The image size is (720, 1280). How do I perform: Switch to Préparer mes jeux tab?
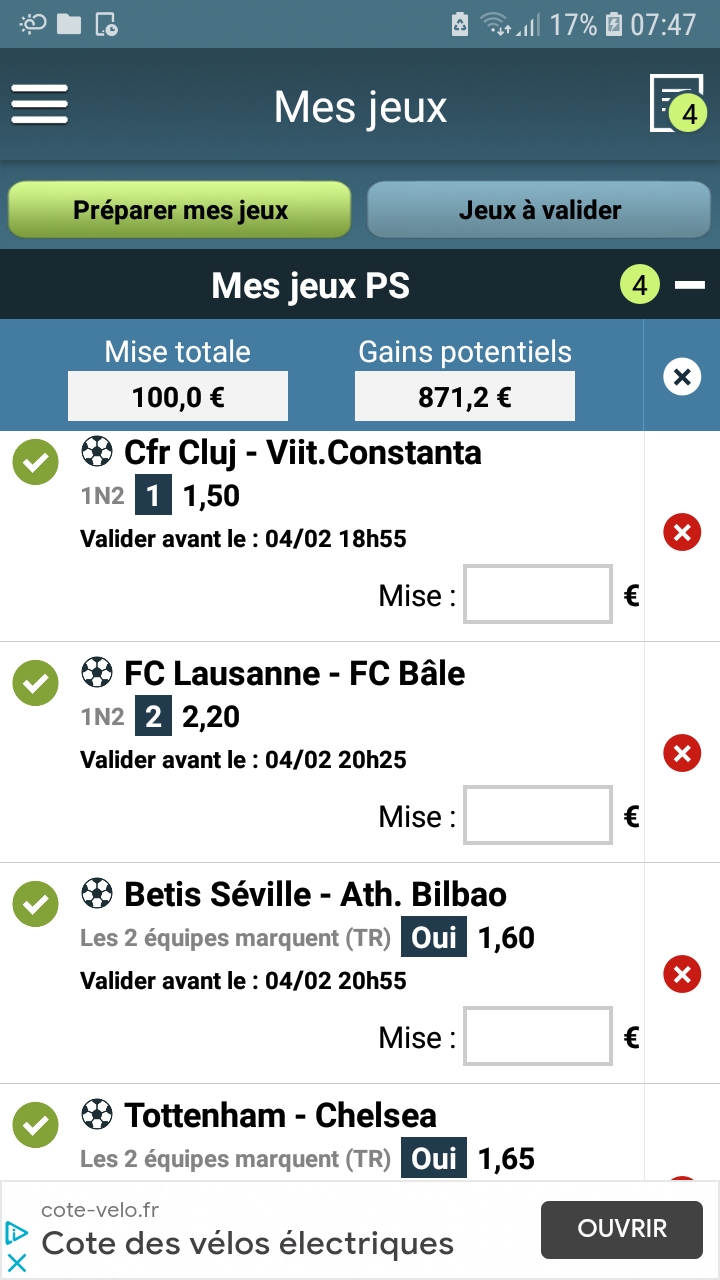[180, 210]
